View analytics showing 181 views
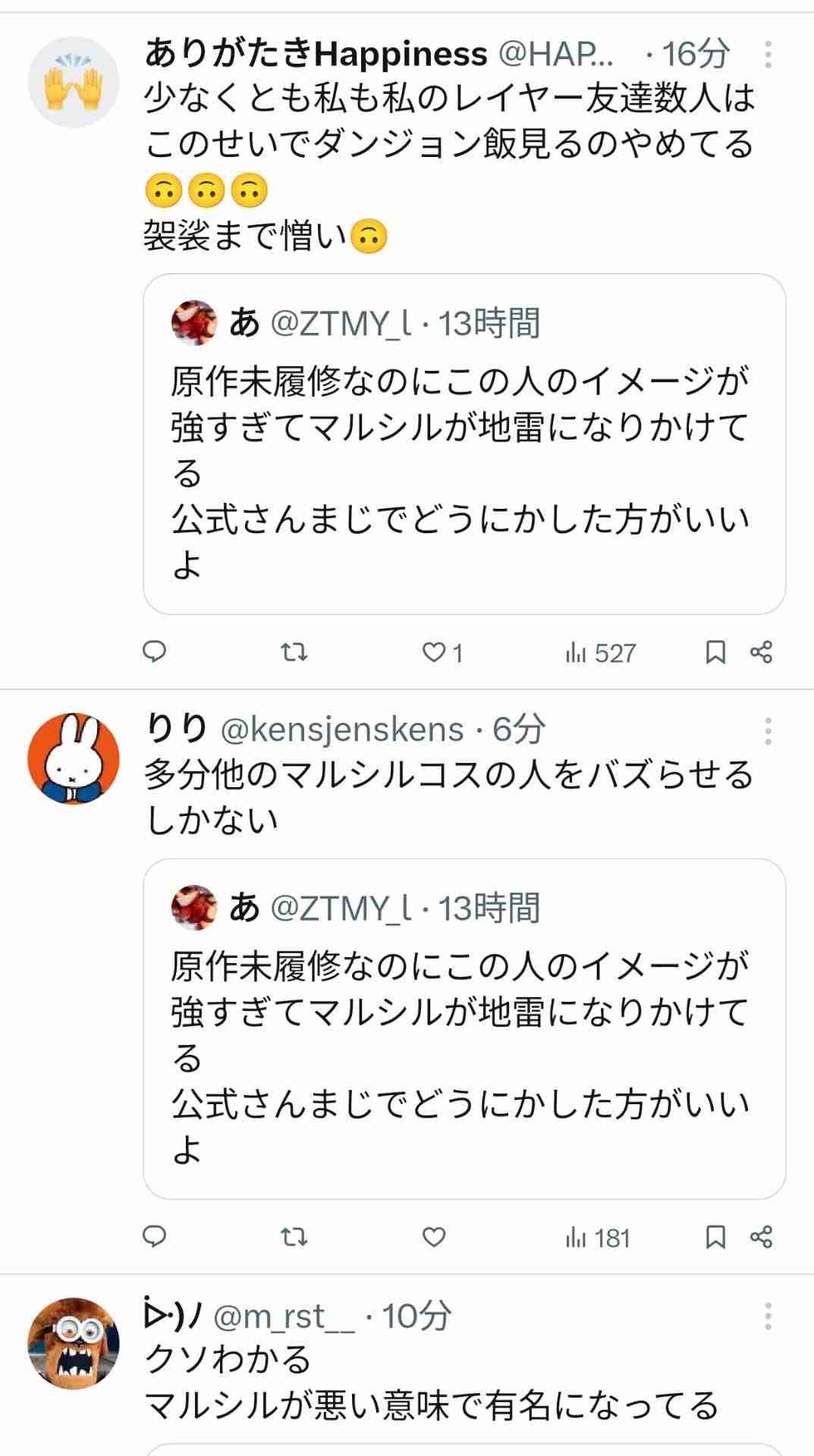The width and height of the screenshot is (814, 1456). click(598, 1238)
